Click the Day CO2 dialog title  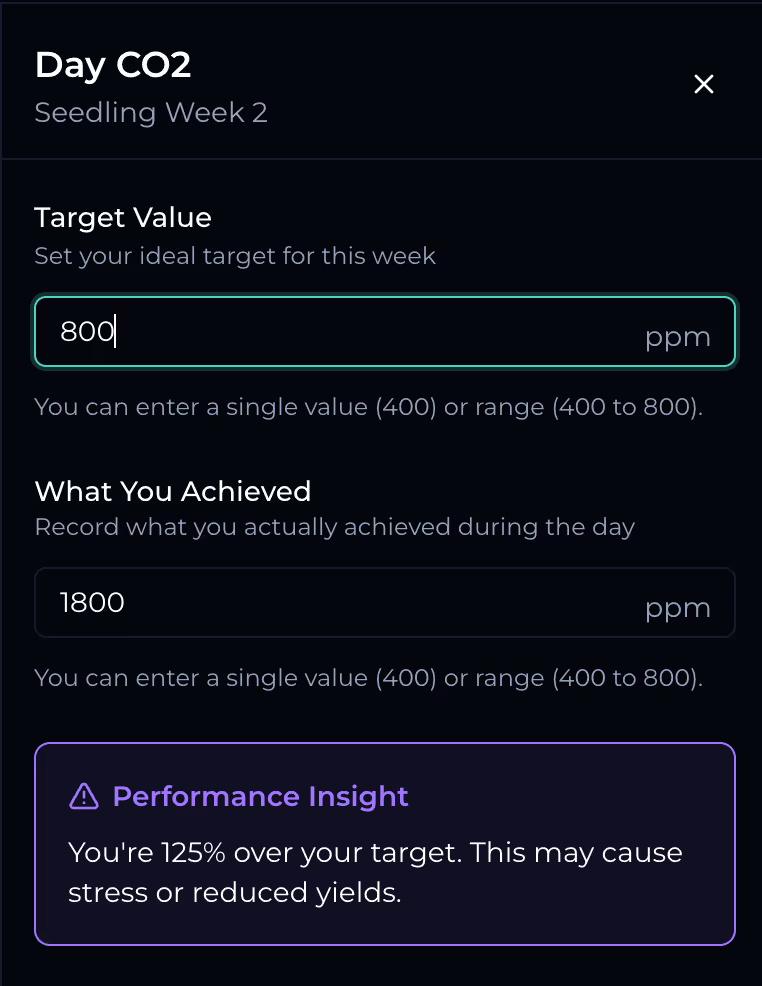pos(112,65)
